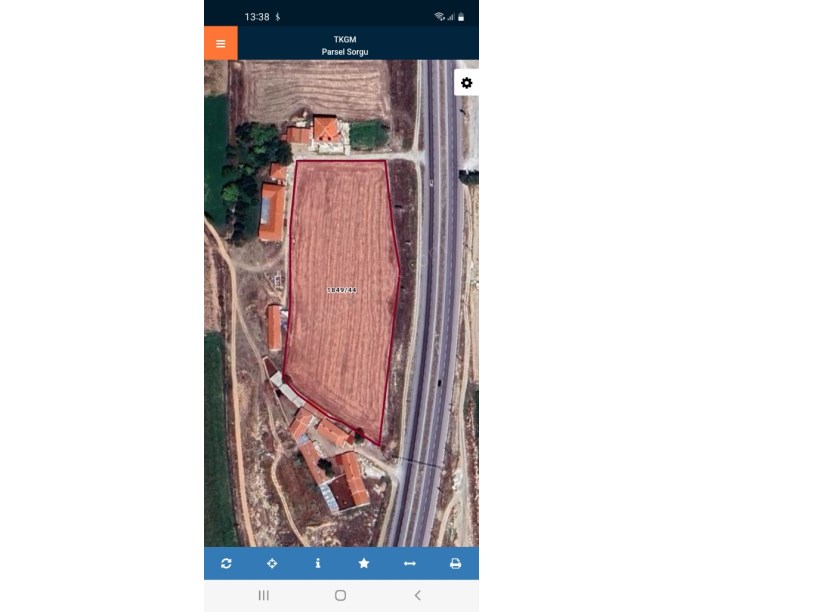Tap the refresh icon in bottom toolbar

point(226,564)
